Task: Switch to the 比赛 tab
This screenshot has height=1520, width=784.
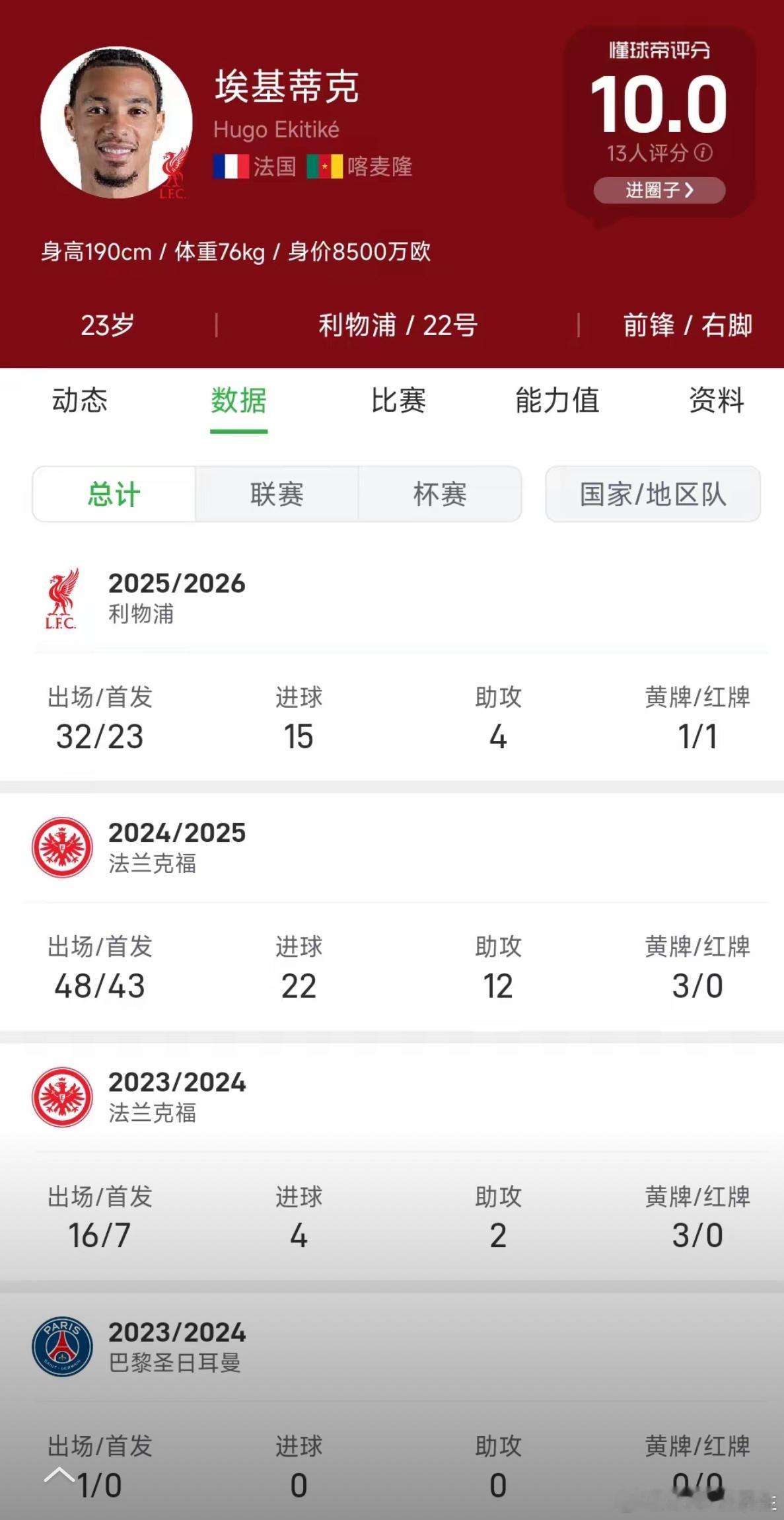Action: coord(398,400)
